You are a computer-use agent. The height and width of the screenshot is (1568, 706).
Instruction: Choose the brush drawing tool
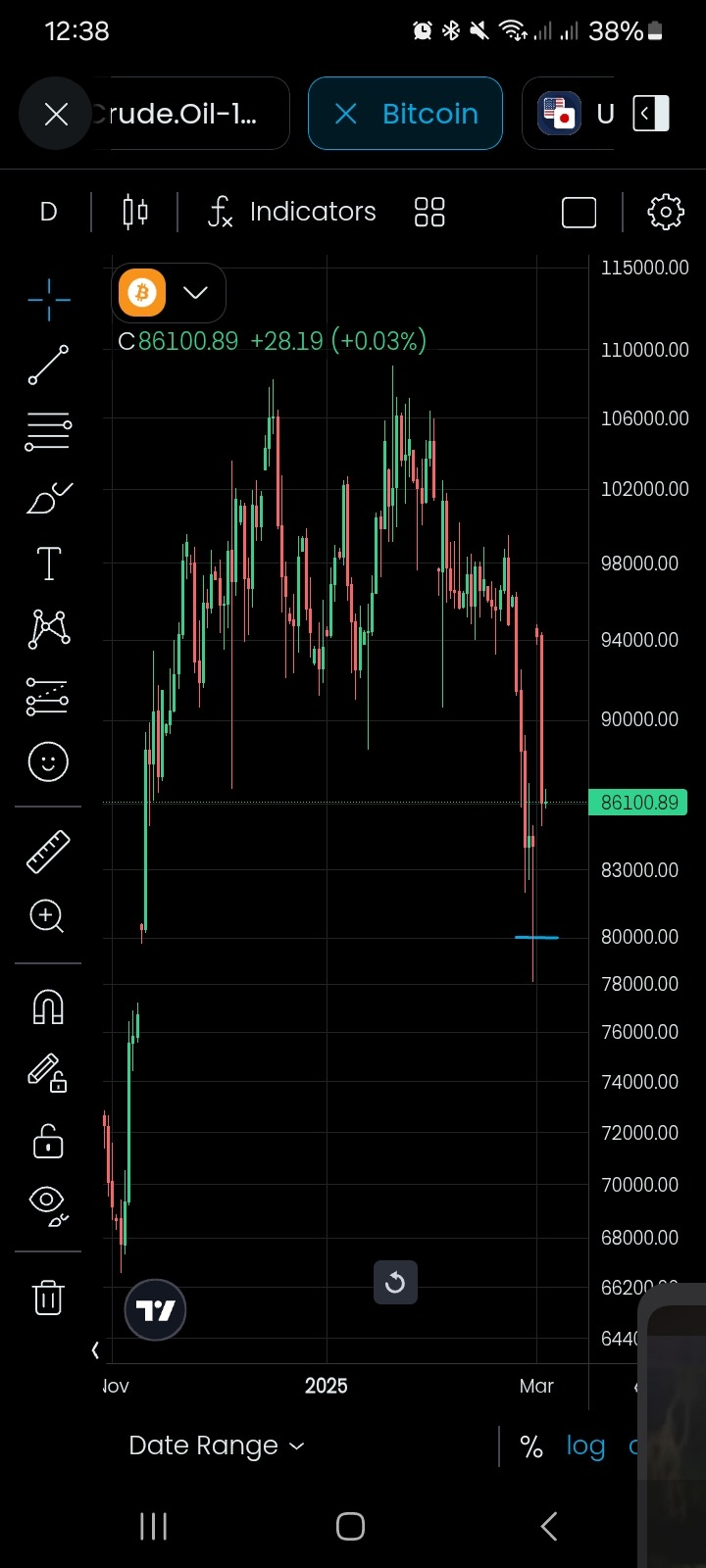click(48, 498)
